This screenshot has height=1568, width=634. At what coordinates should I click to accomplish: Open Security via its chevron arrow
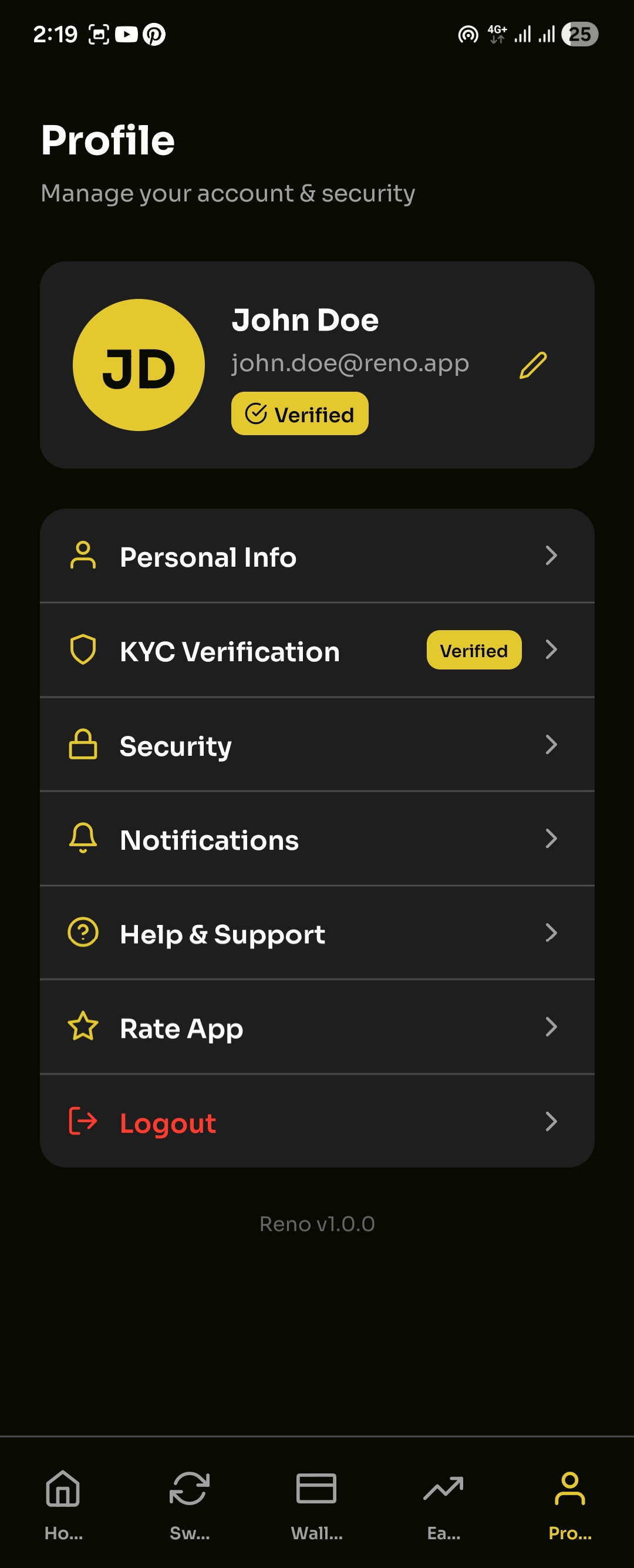click(x=551, y=745)
